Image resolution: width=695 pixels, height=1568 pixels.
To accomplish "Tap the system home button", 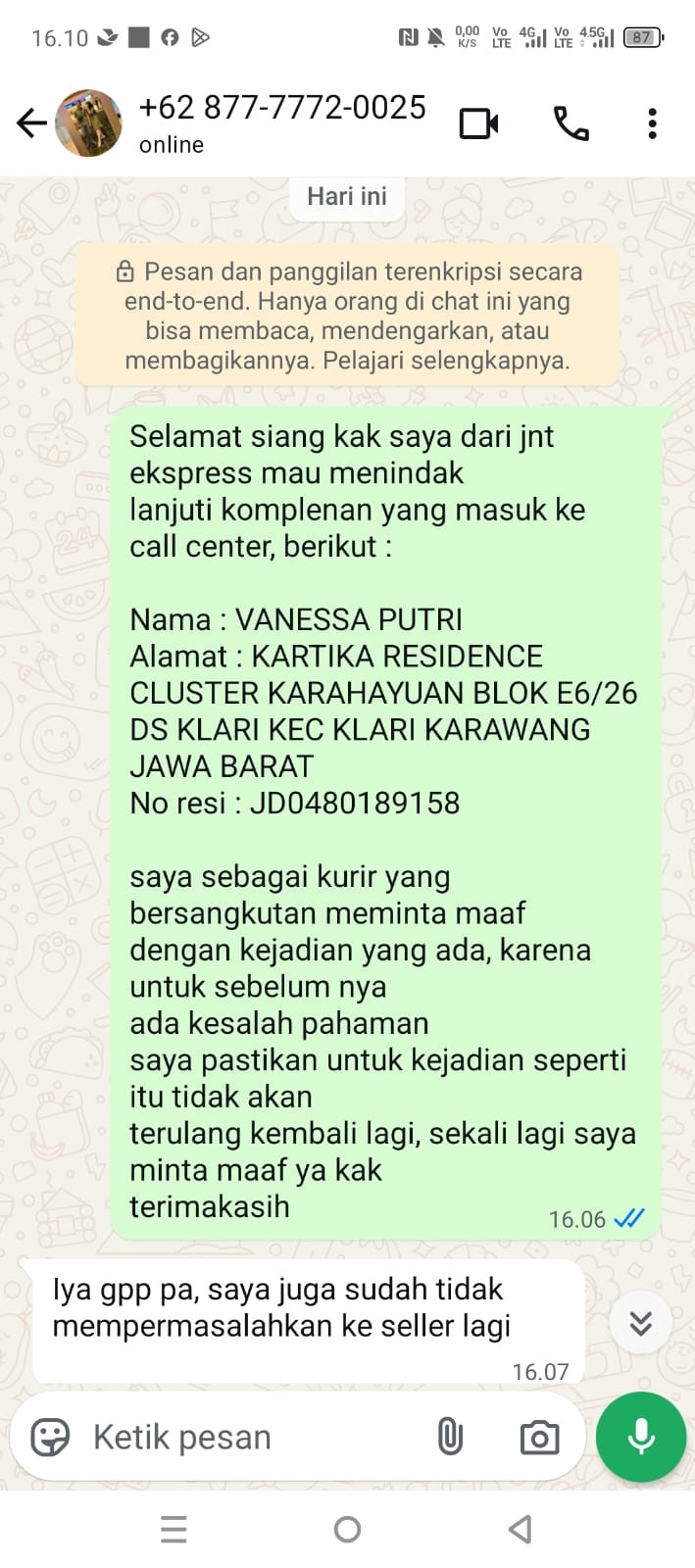I will 347,1529.
